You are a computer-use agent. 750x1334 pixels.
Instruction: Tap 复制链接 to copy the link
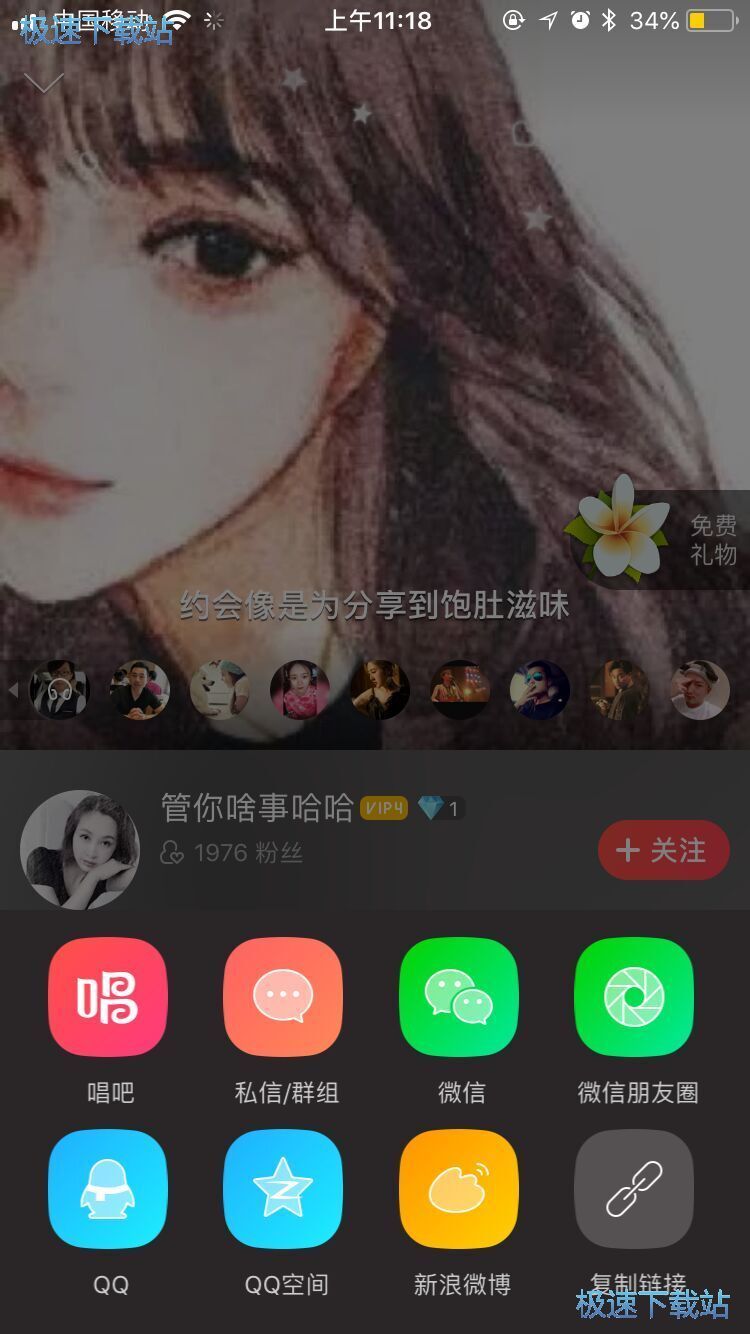click(x=634, y=1189)
